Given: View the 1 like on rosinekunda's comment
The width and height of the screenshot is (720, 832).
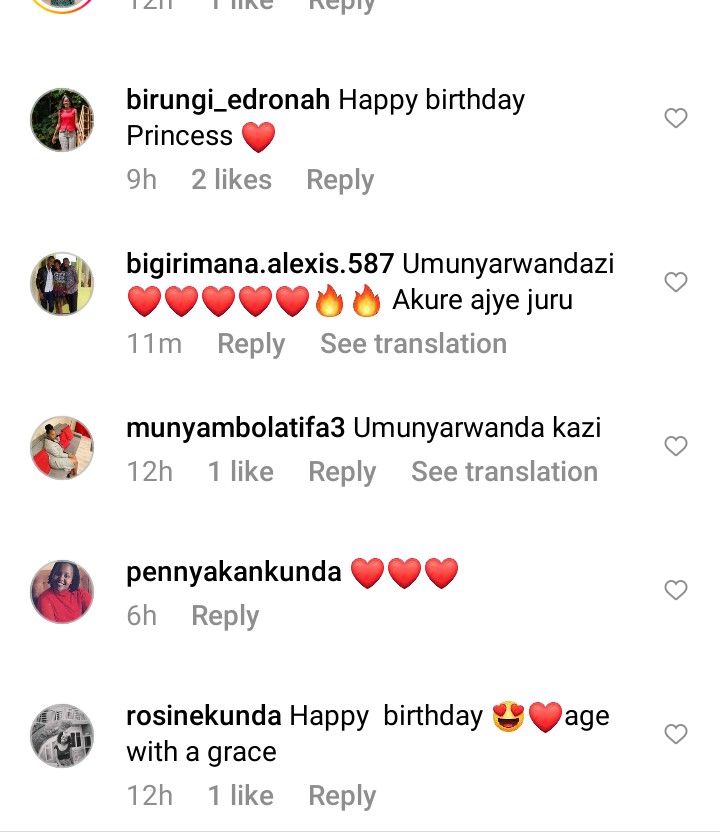Looking at the screenshot, I should pos(240,796).
